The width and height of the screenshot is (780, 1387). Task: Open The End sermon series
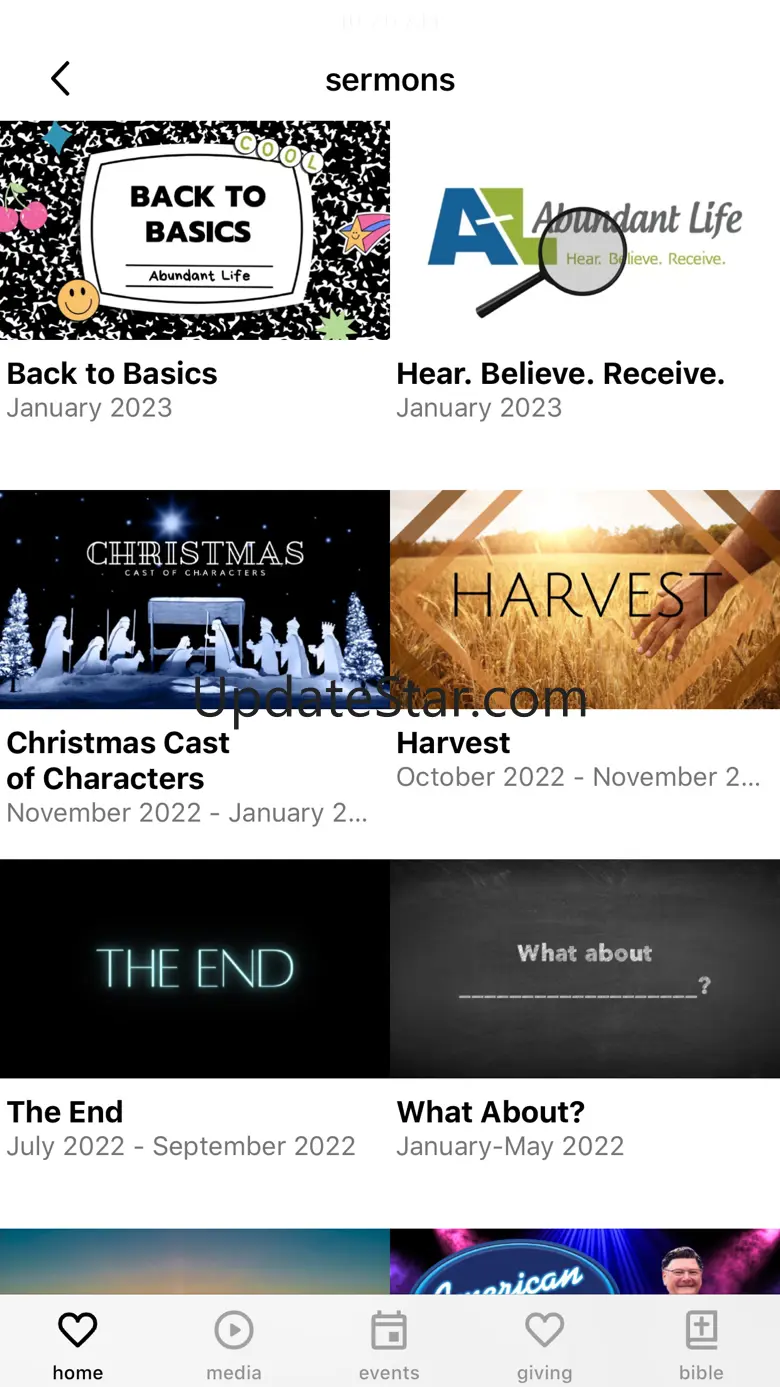coord(195,968)
